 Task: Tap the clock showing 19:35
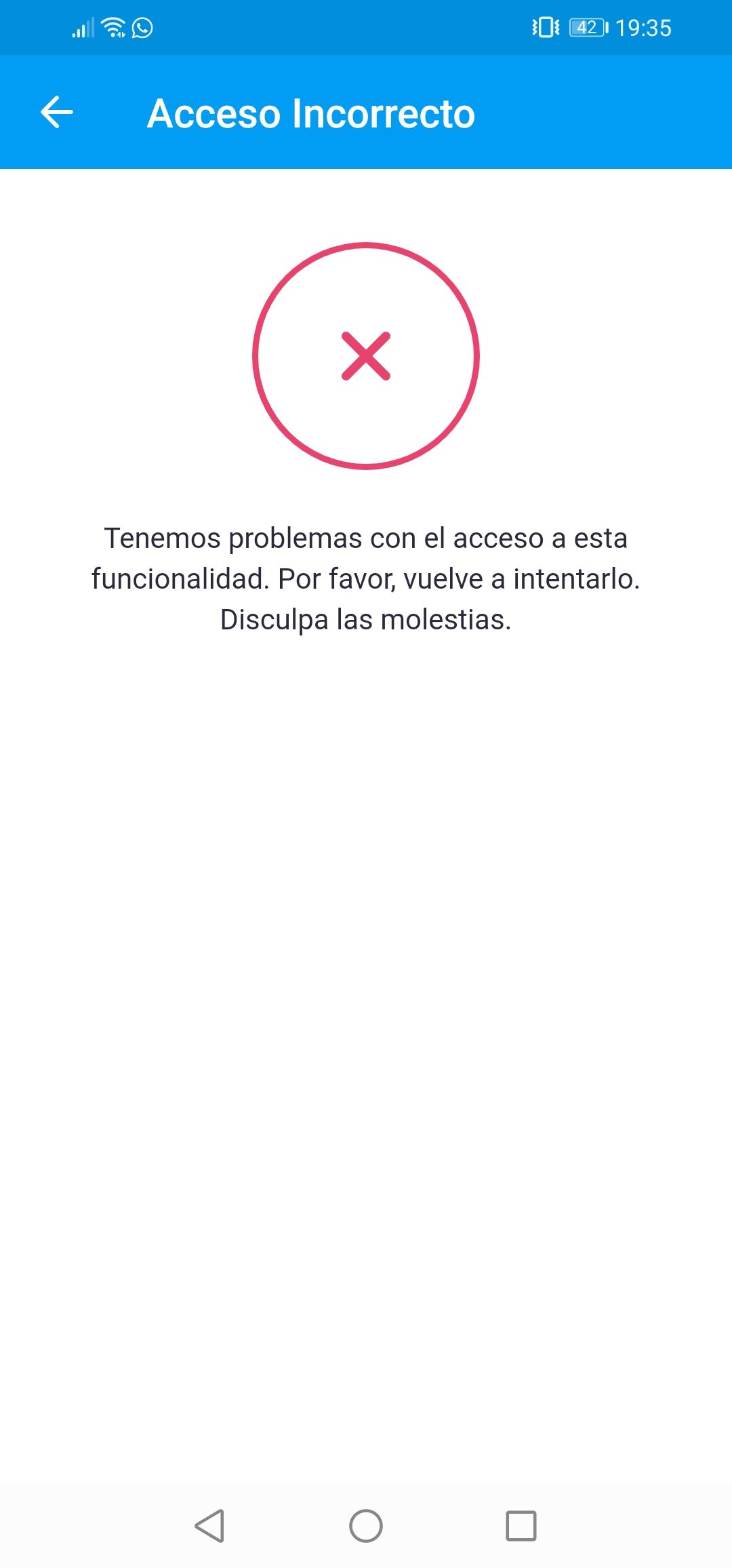pos(644,27)
